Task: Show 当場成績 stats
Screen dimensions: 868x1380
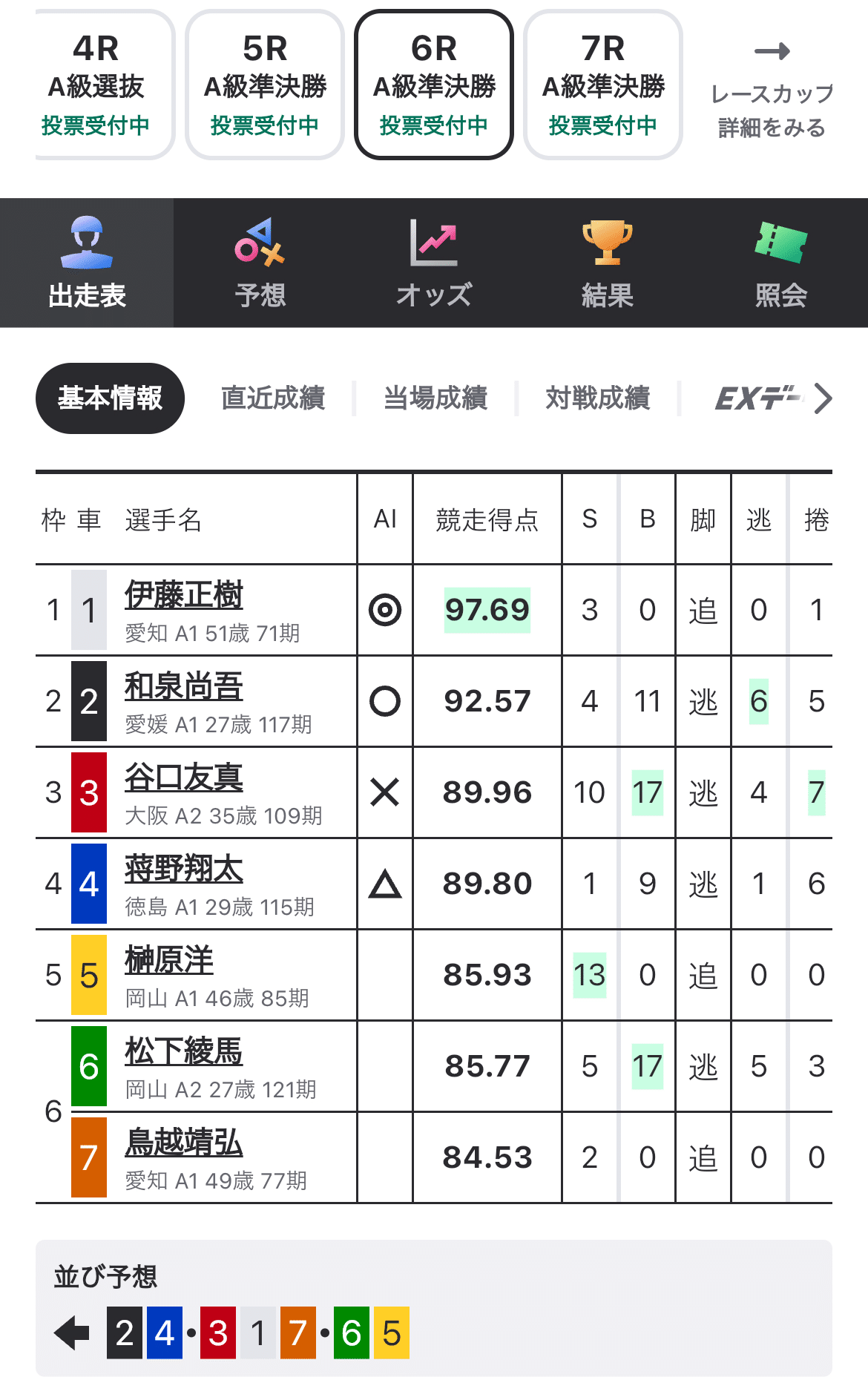Action: pos(435,398)
